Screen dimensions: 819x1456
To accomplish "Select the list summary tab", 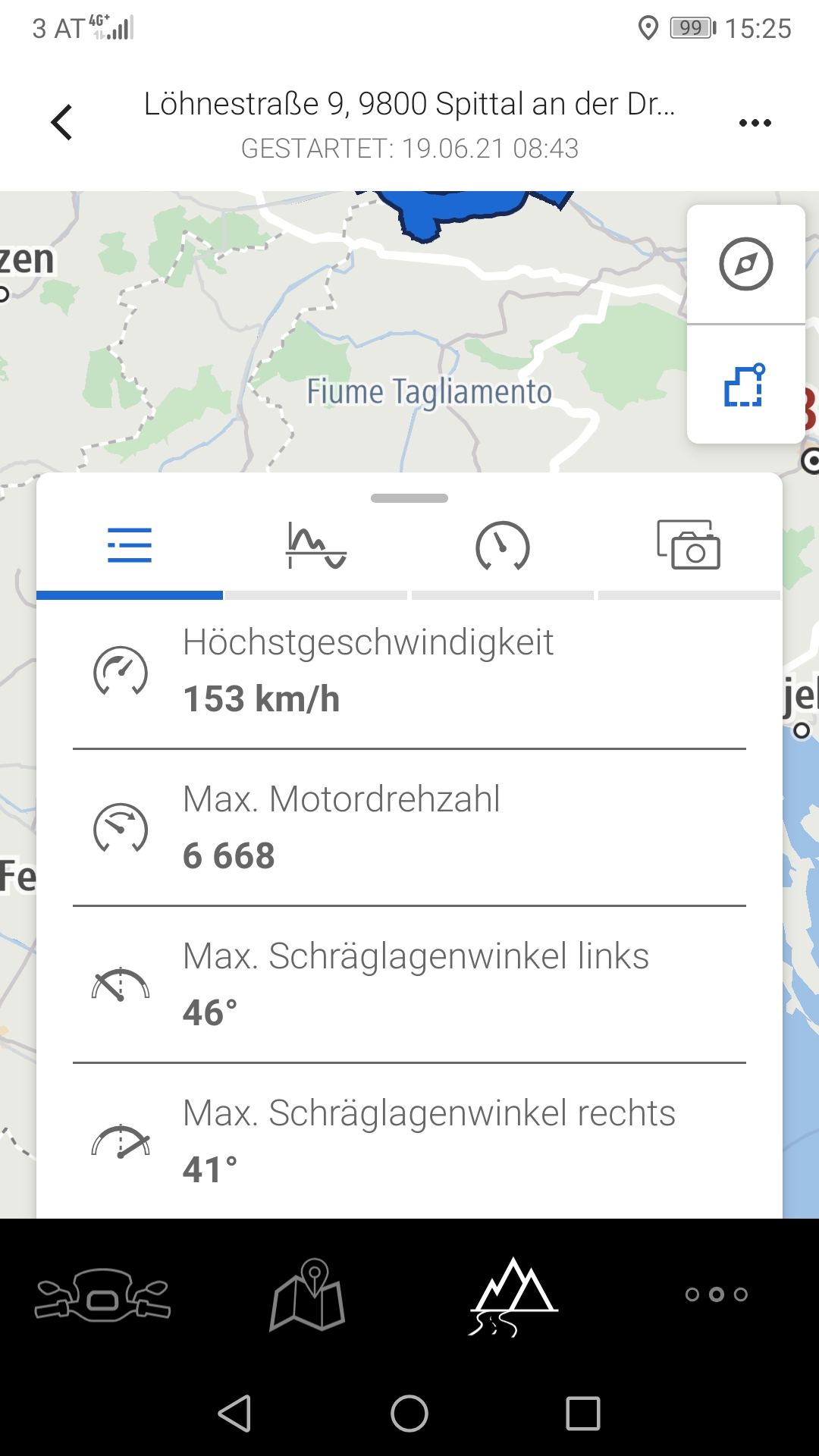I will tap(130, 546).
